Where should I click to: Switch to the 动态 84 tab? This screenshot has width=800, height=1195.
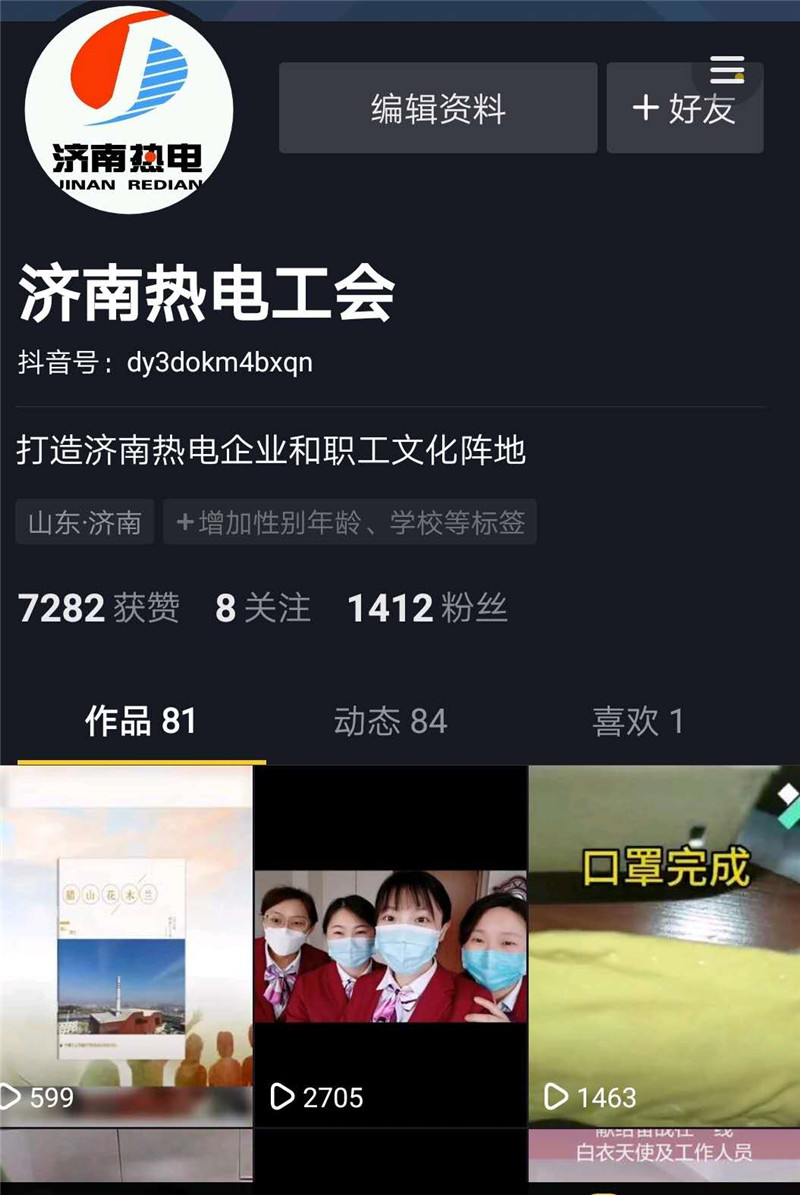(x=390, y=721)
